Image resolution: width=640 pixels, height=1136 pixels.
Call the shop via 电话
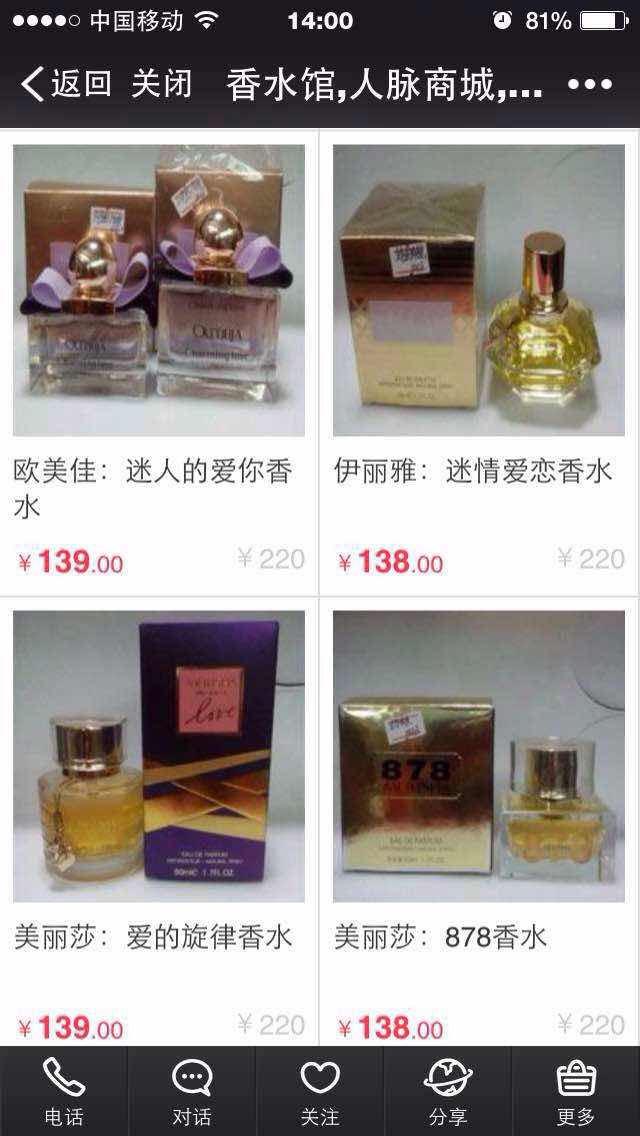pos(64,1092)
